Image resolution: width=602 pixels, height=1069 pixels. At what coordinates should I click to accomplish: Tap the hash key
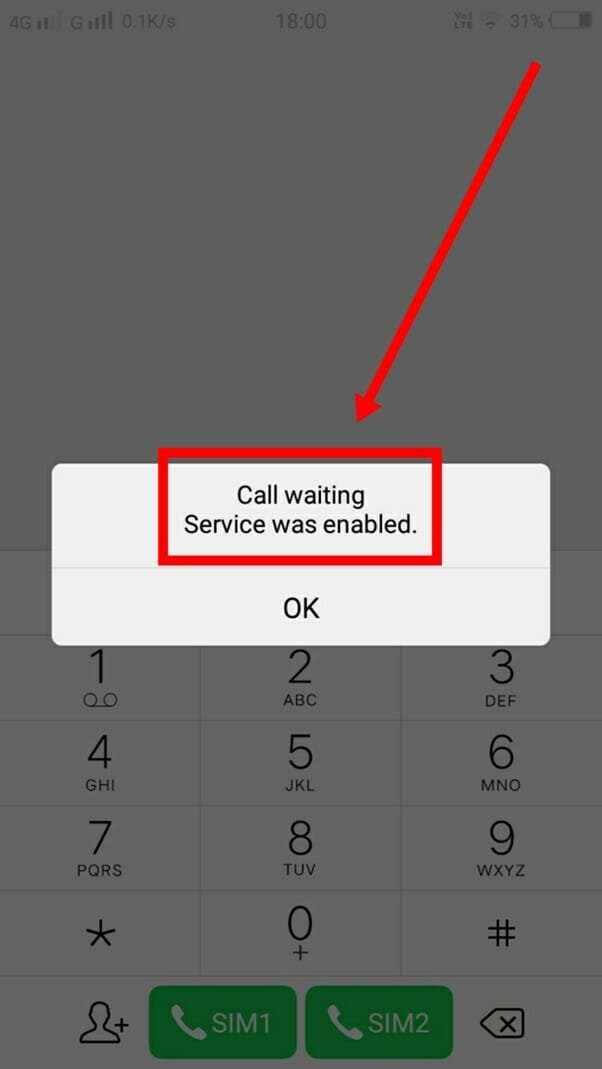pyautogui.click(x=501, y=934)
